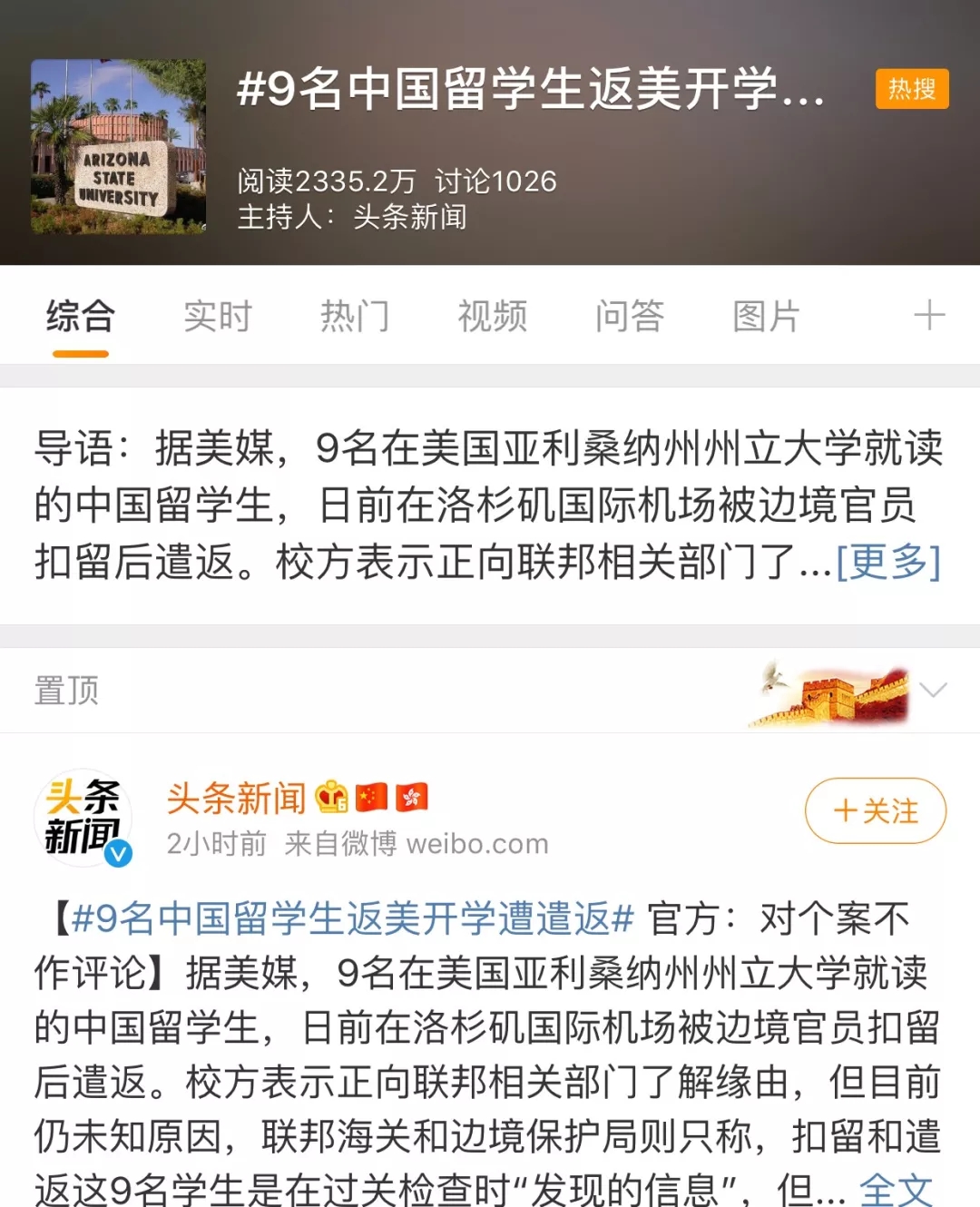Switch to the 实时 tab
This screenshot has width=980, height=1207.
[218, 317]
